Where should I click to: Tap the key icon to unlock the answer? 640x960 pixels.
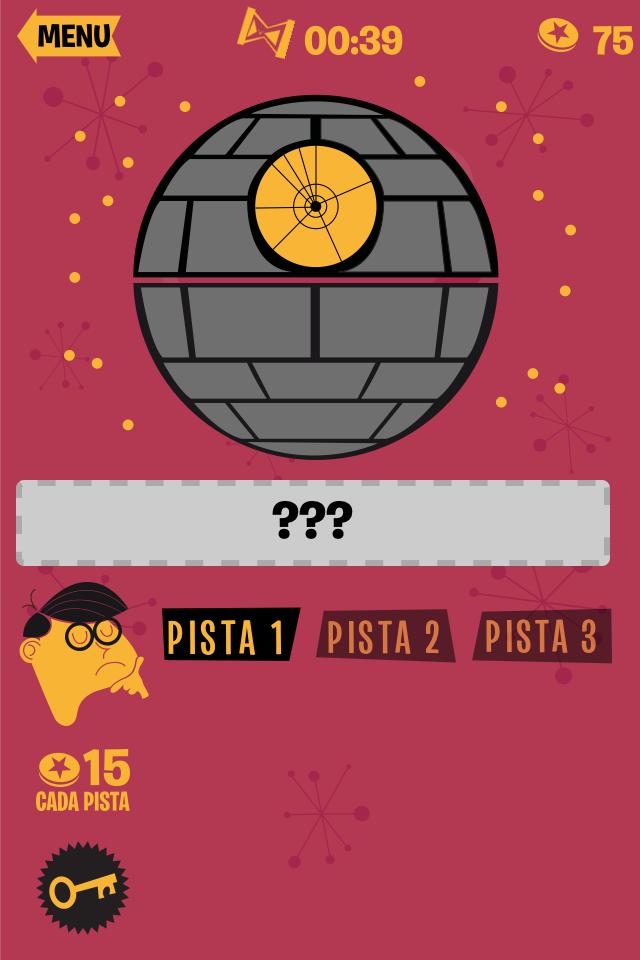click(x=83, y=888)
